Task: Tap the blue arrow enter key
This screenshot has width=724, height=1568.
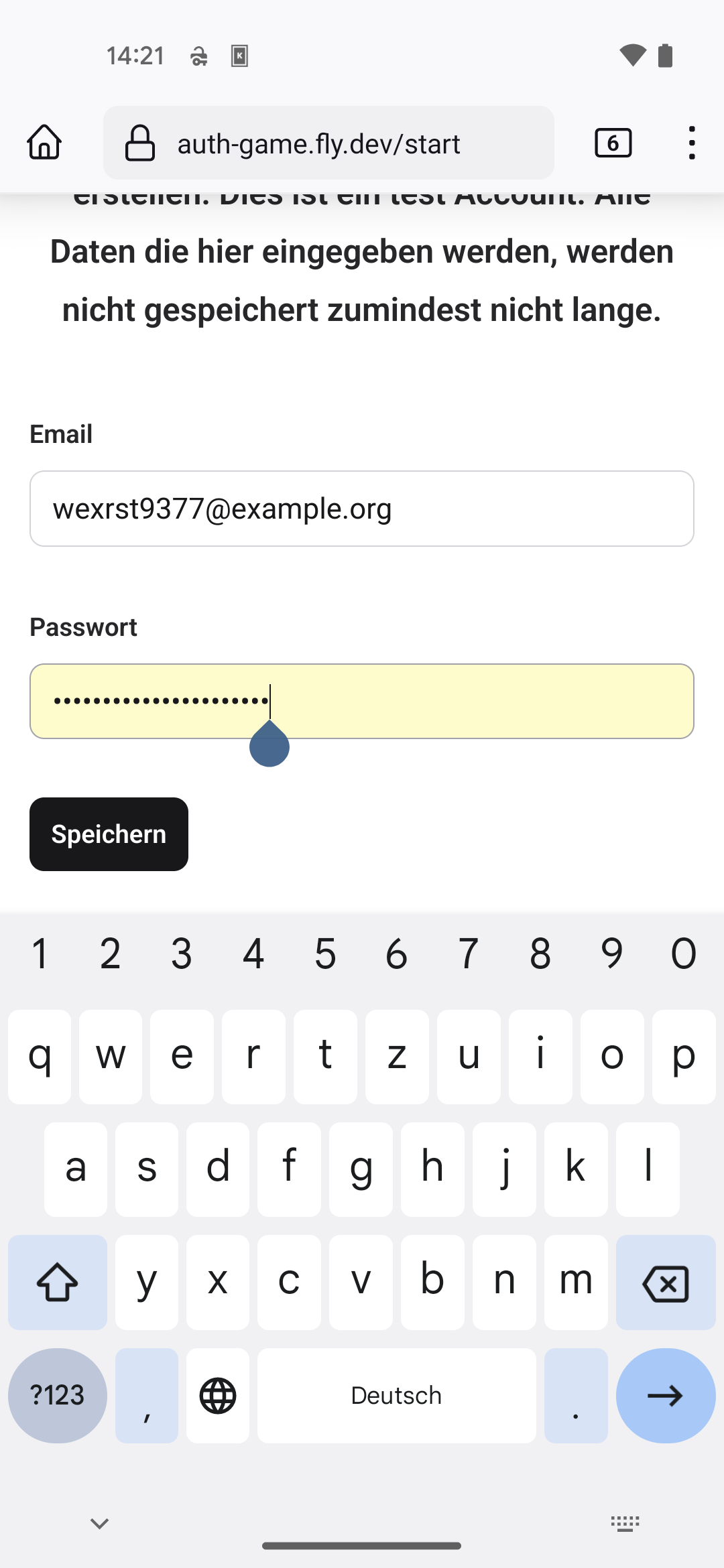Action: [x=665, y=1395]
